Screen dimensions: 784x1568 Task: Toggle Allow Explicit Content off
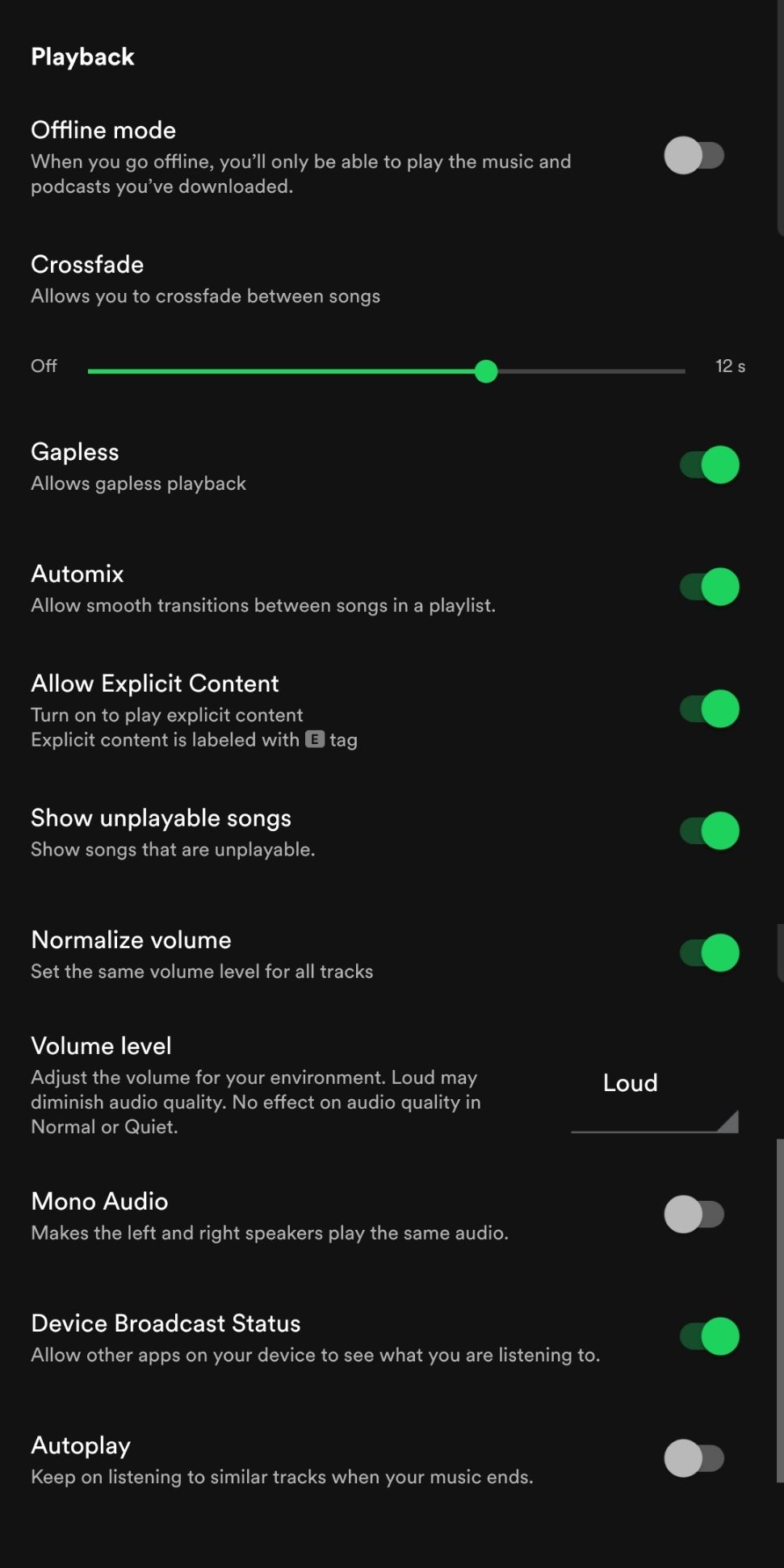[710, 709]
